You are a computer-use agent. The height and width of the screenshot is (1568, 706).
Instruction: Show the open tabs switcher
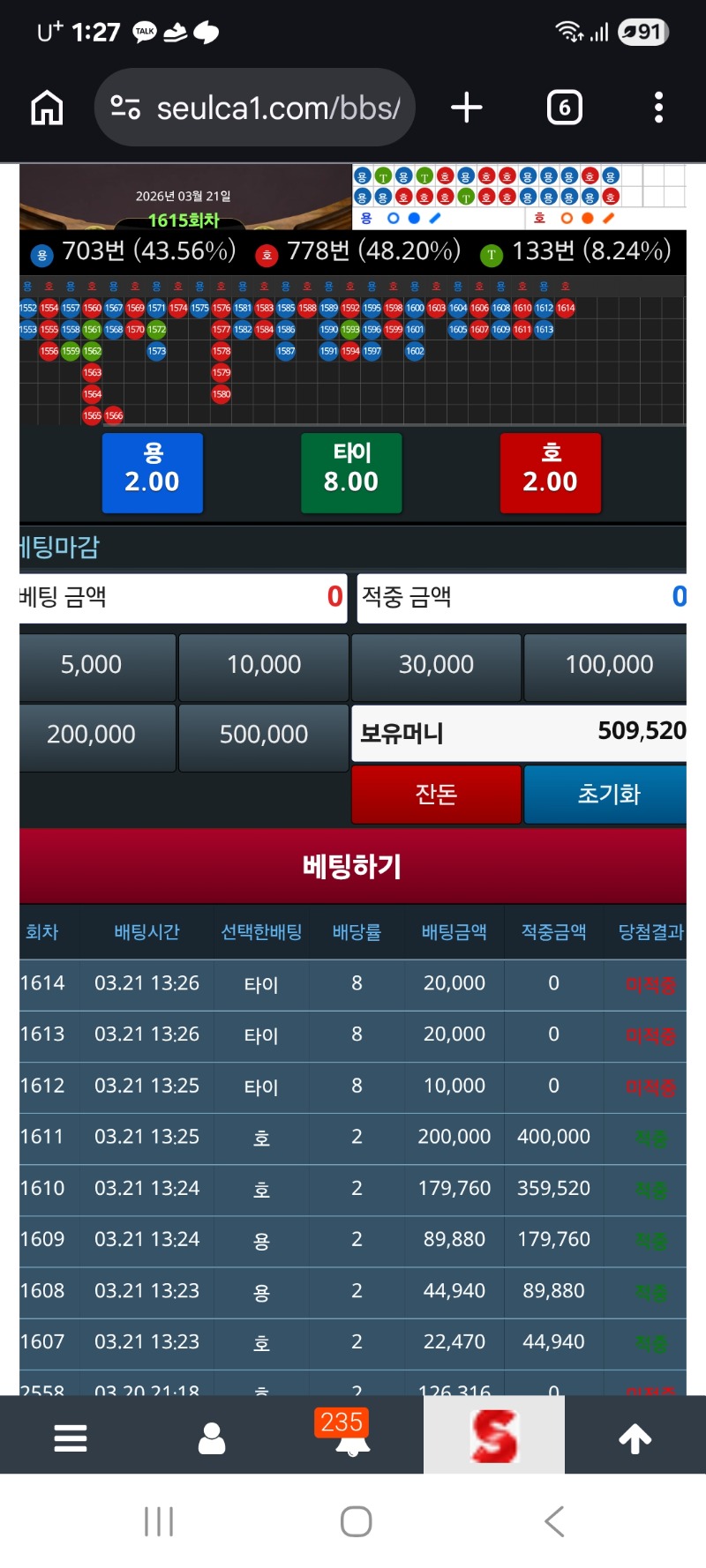coord(565,108)
